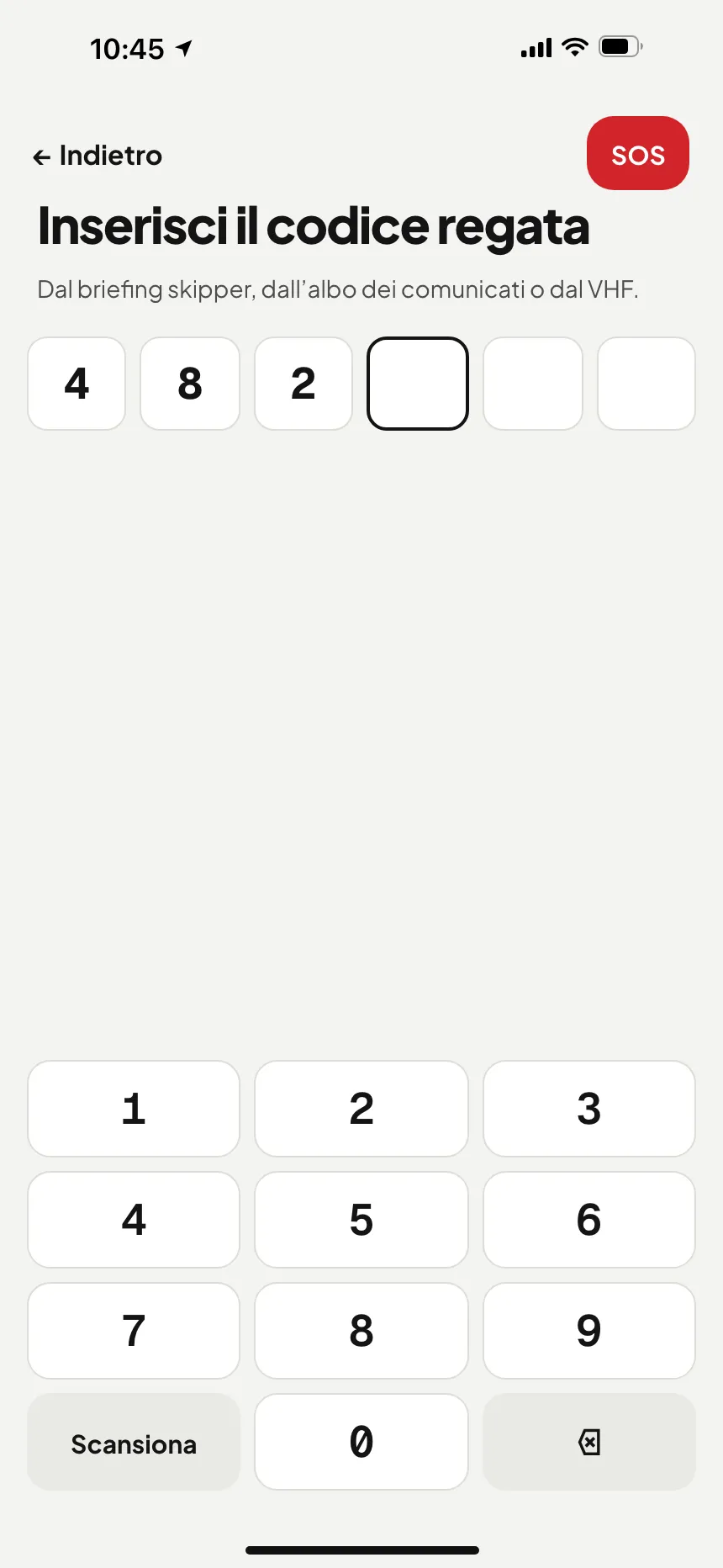Enter digit 0 on the keypad
This screenshot has height=1568, width=723.
tap(361, 1442)
